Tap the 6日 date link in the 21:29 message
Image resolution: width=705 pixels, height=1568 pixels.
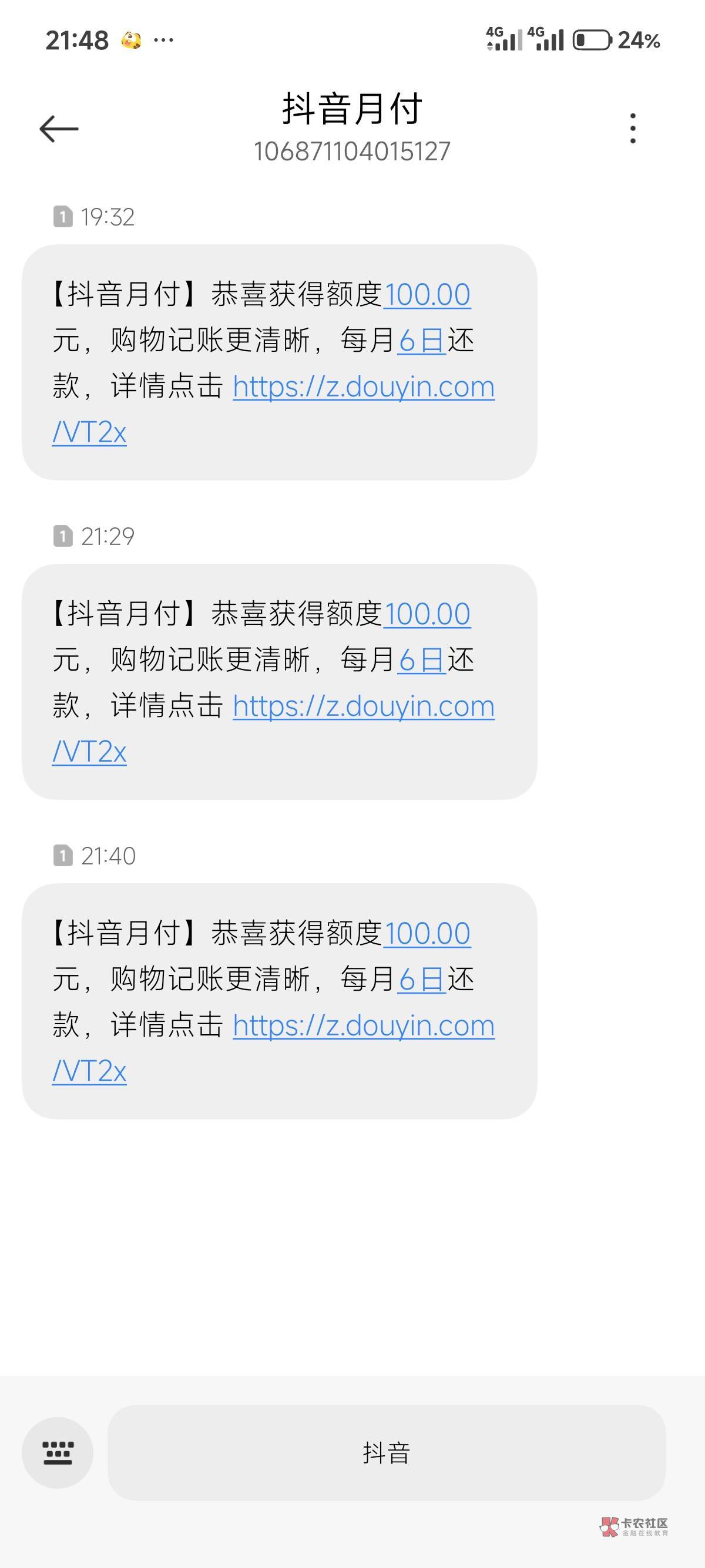(422, 660)
